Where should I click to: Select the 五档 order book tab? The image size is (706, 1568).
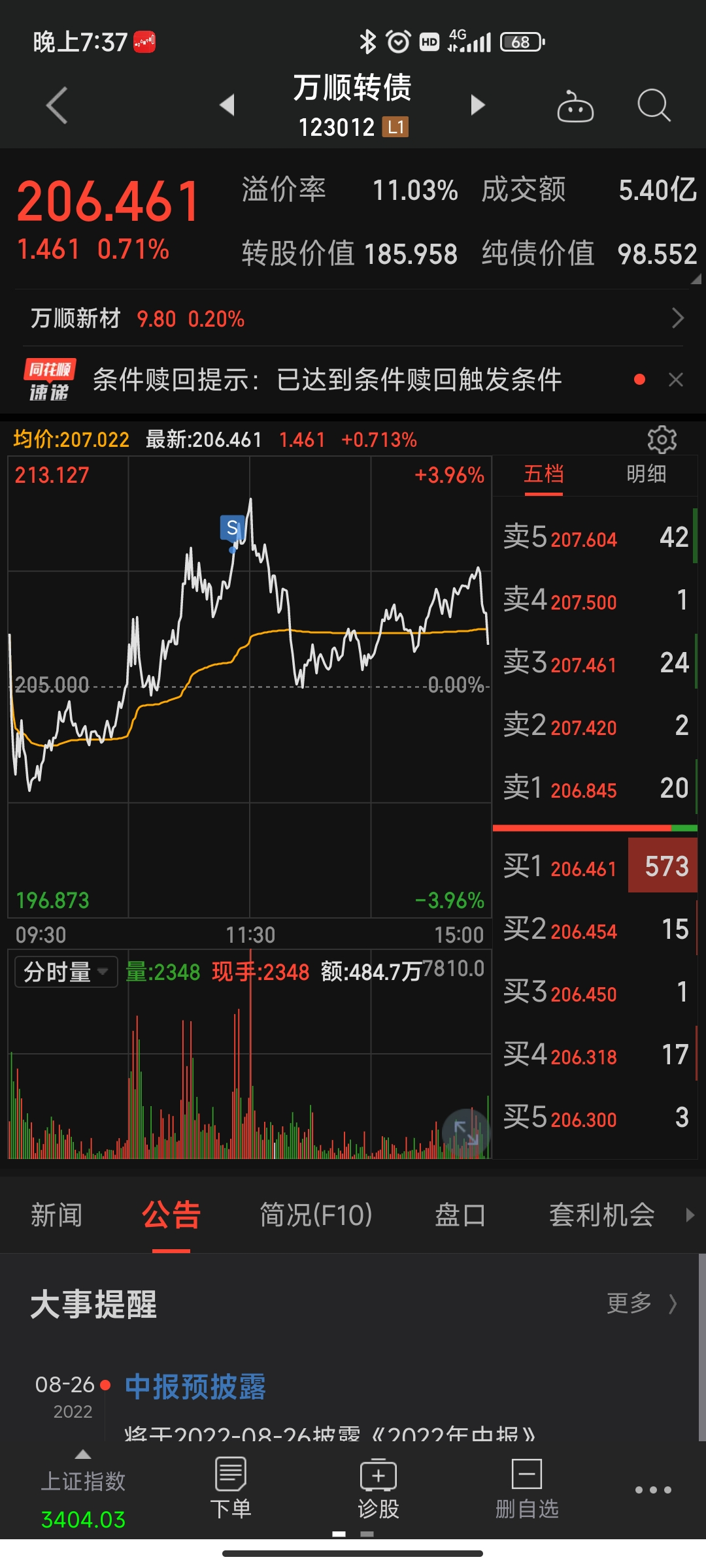(543, 474)
